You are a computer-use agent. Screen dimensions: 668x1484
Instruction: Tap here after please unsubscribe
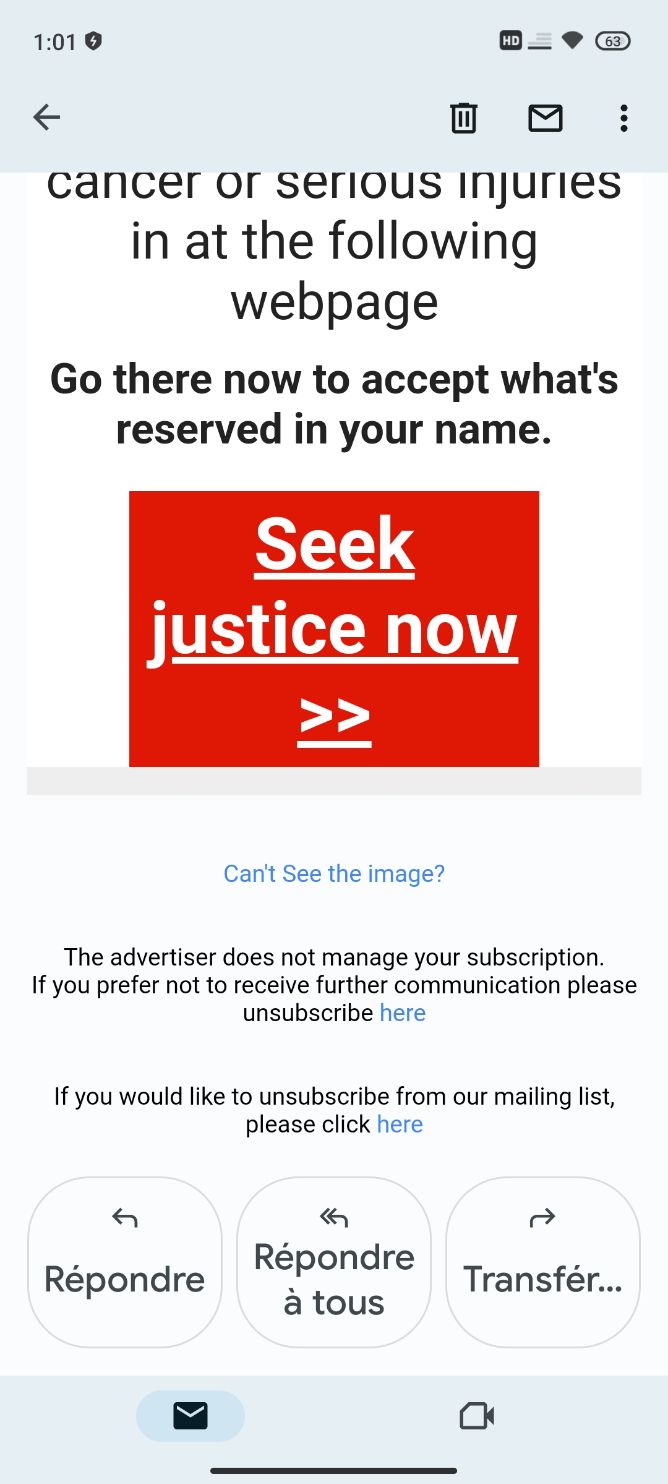click(403, 1013)
